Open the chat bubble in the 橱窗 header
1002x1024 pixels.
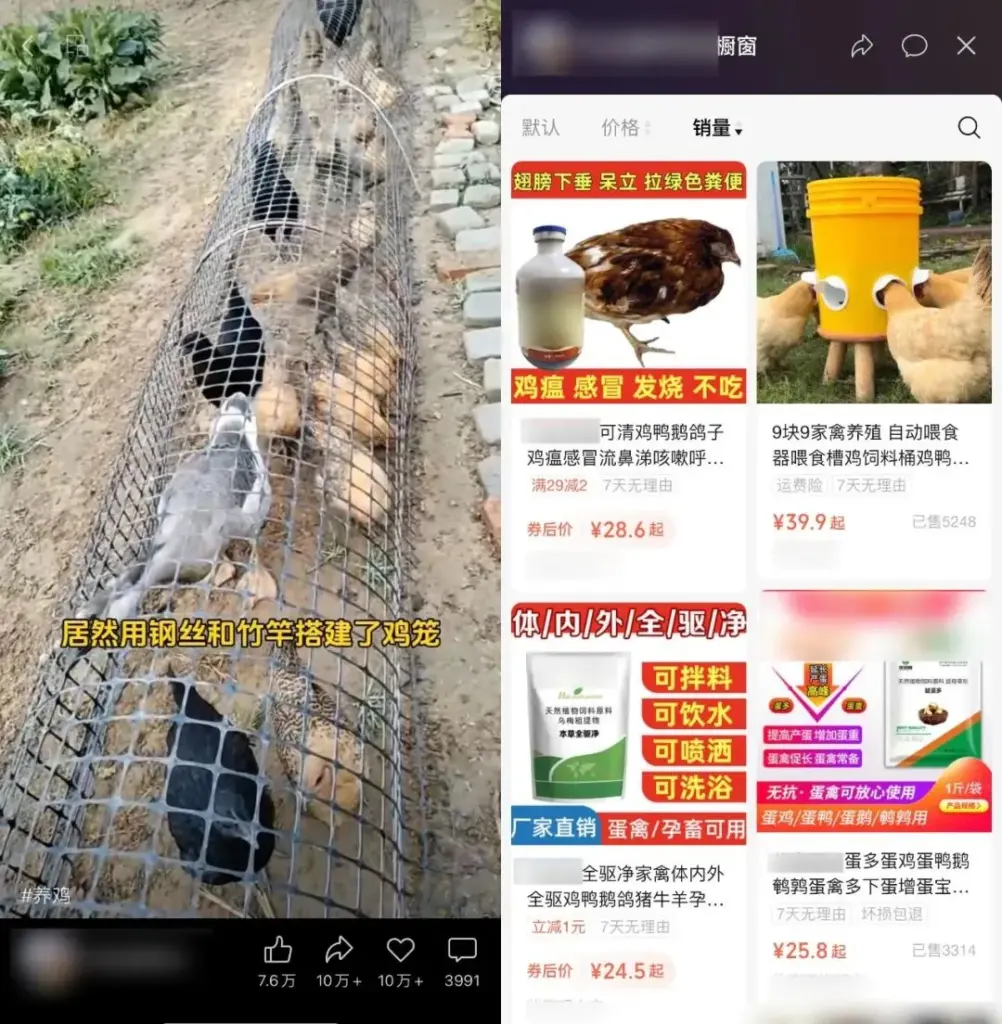point(914,46)
